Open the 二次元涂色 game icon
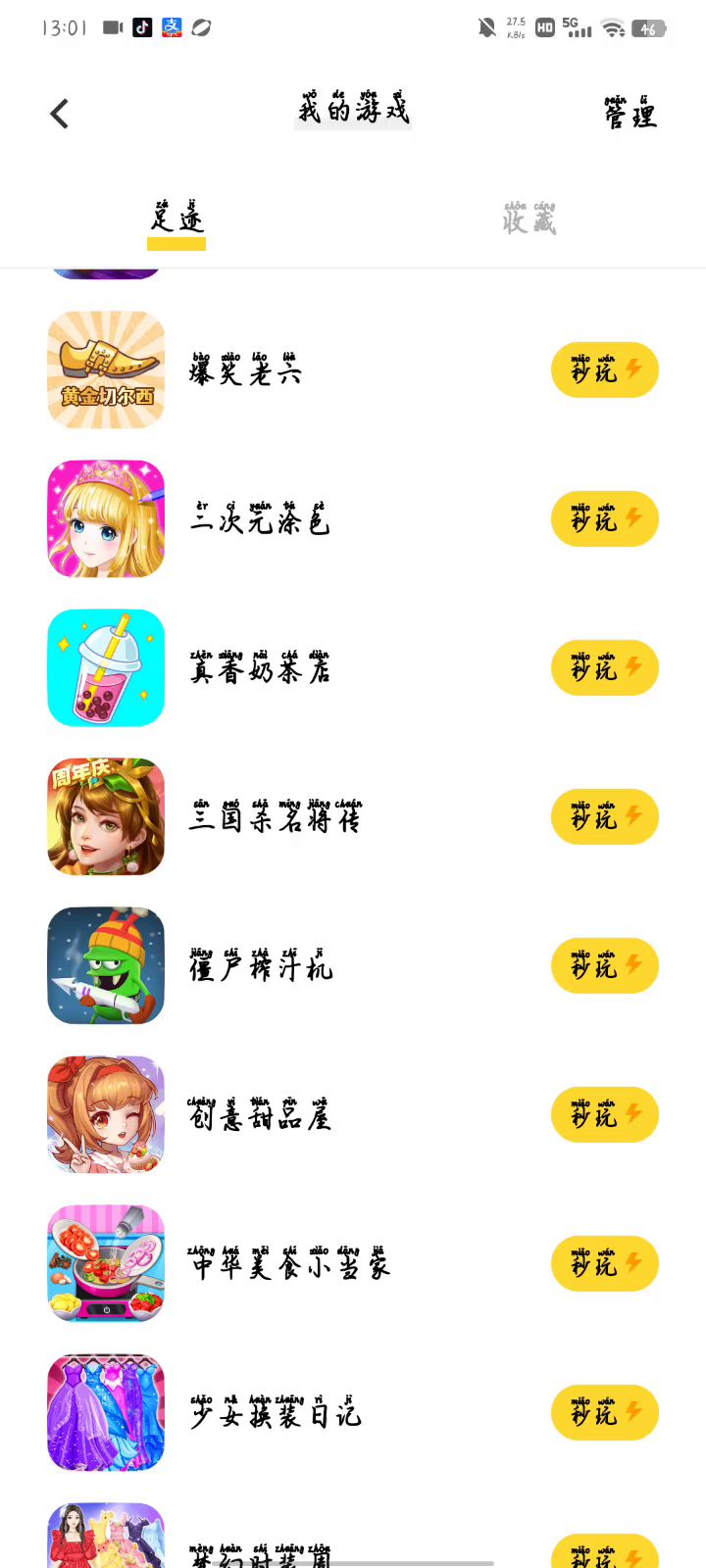Image resolution: width=706 pixels, height=1568 pixels. tap(106, 519)
